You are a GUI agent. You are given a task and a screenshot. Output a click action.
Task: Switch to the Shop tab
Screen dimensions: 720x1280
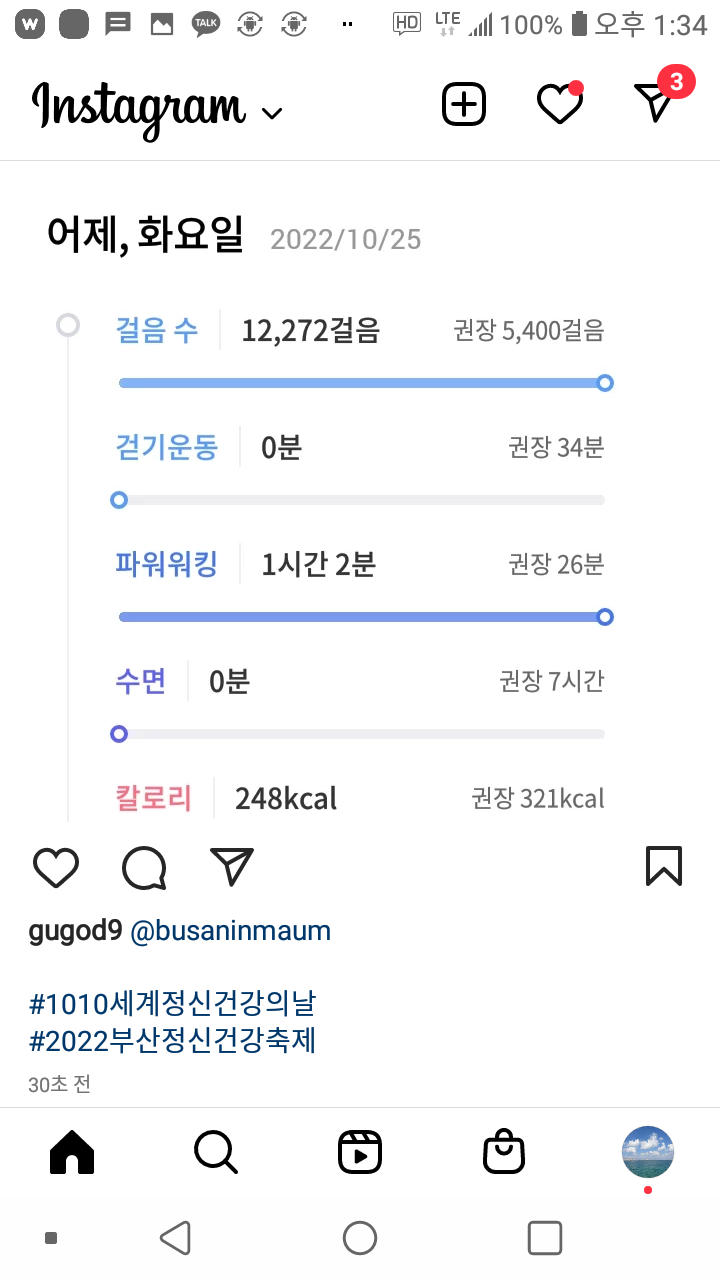[x=504, y=1153]
